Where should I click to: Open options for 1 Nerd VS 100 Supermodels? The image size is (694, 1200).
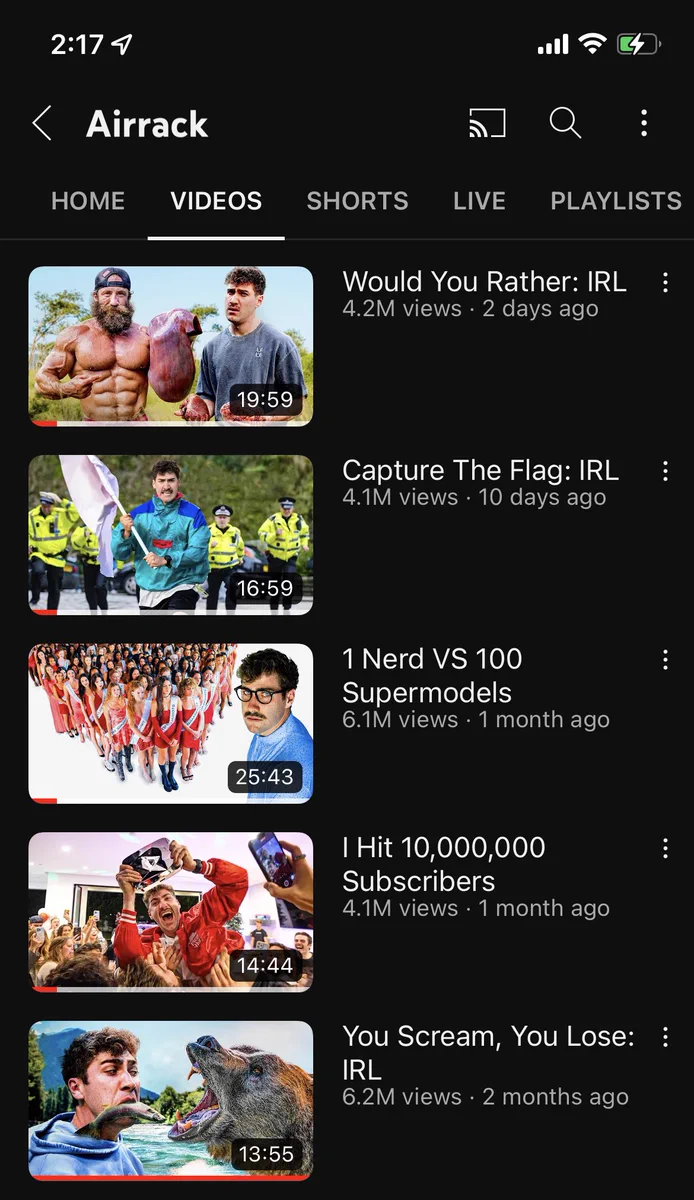click(x=665, y=660)
